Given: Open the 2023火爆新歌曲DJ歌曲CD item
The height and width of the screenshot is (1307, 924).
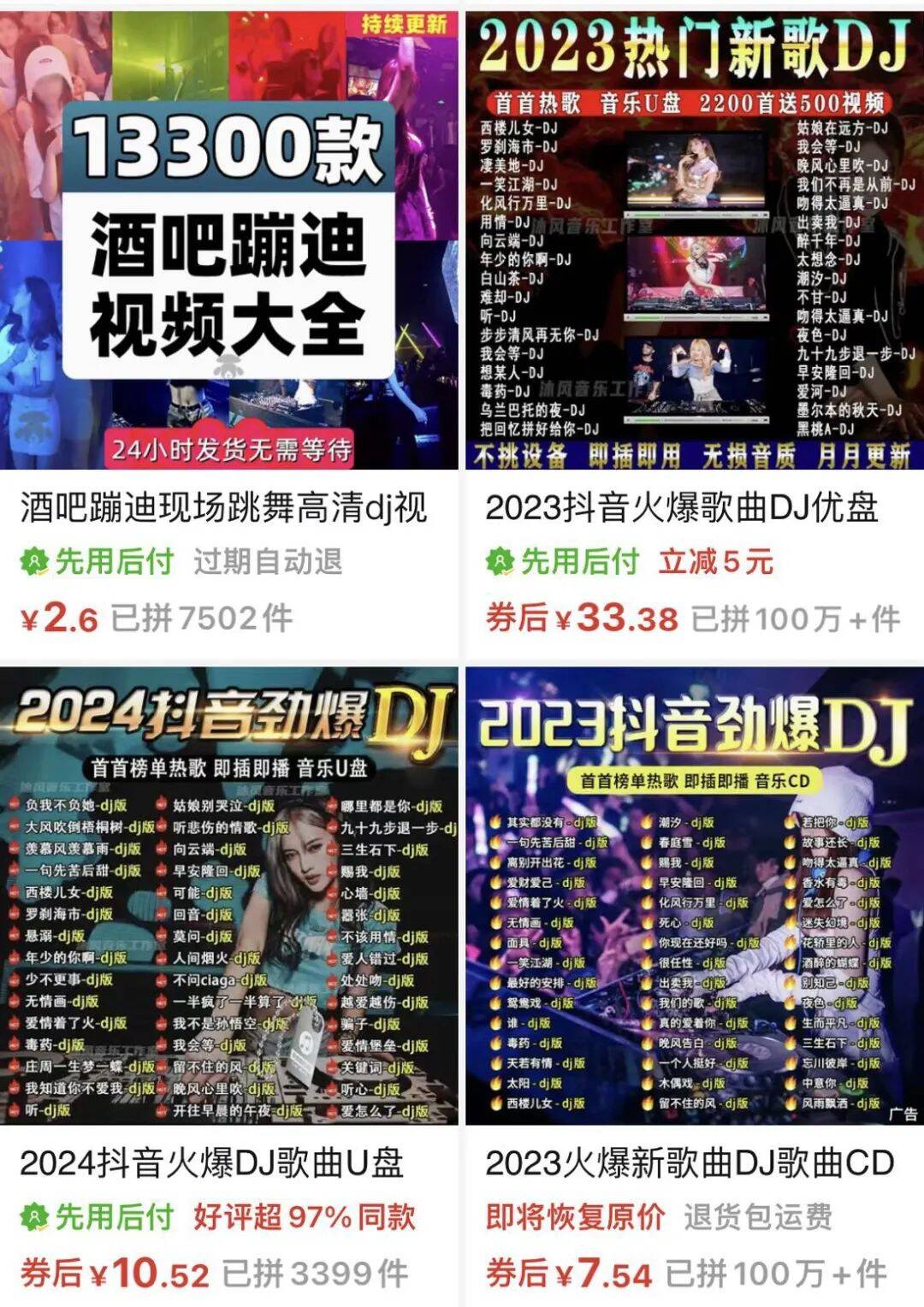Looking at the screenshot, I should click(x=690, y=1163).
